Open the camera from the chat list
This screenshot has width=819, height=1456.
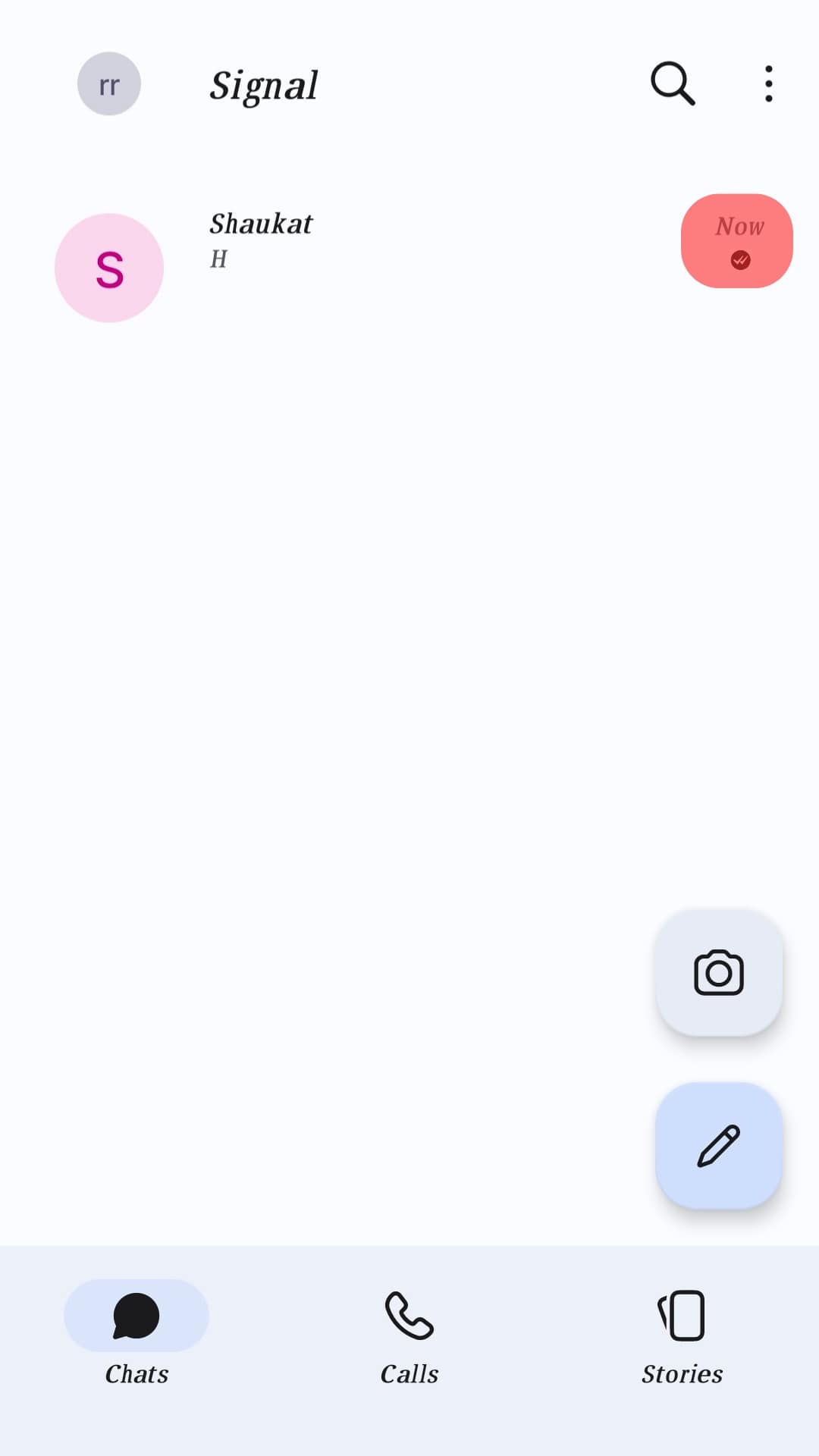pyautogui.click(x=719, y=973)
